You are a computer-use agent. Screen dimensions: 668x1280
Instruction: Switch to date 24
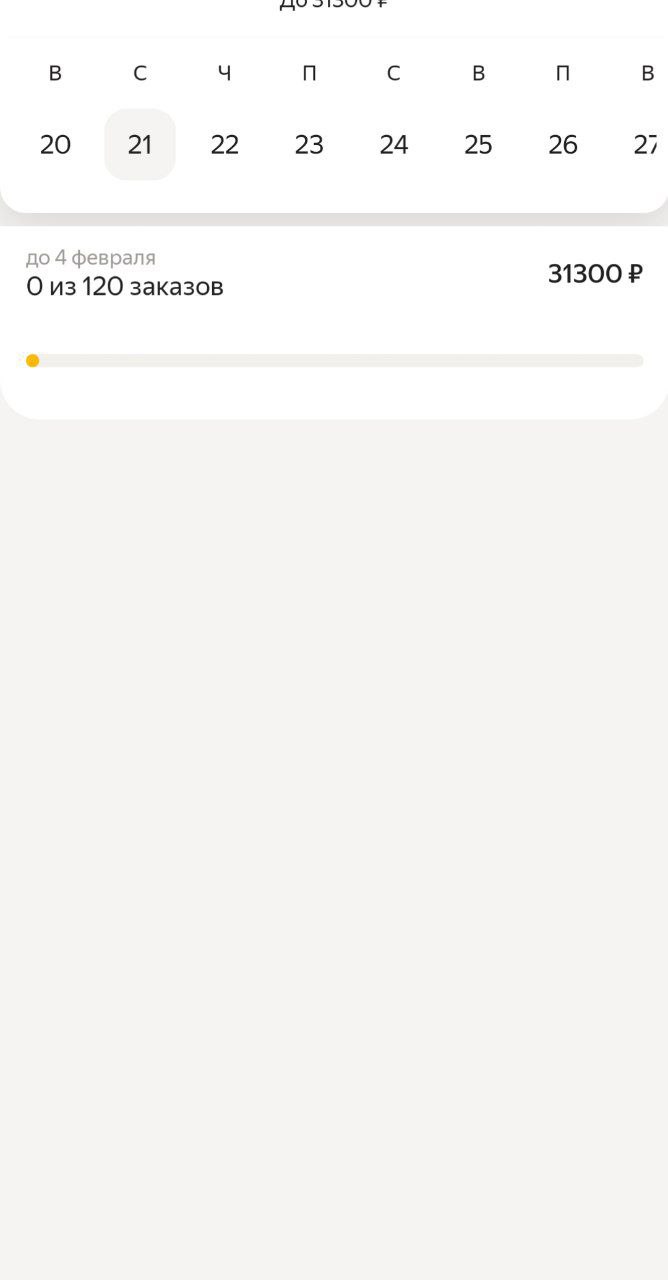pos(394,145)
